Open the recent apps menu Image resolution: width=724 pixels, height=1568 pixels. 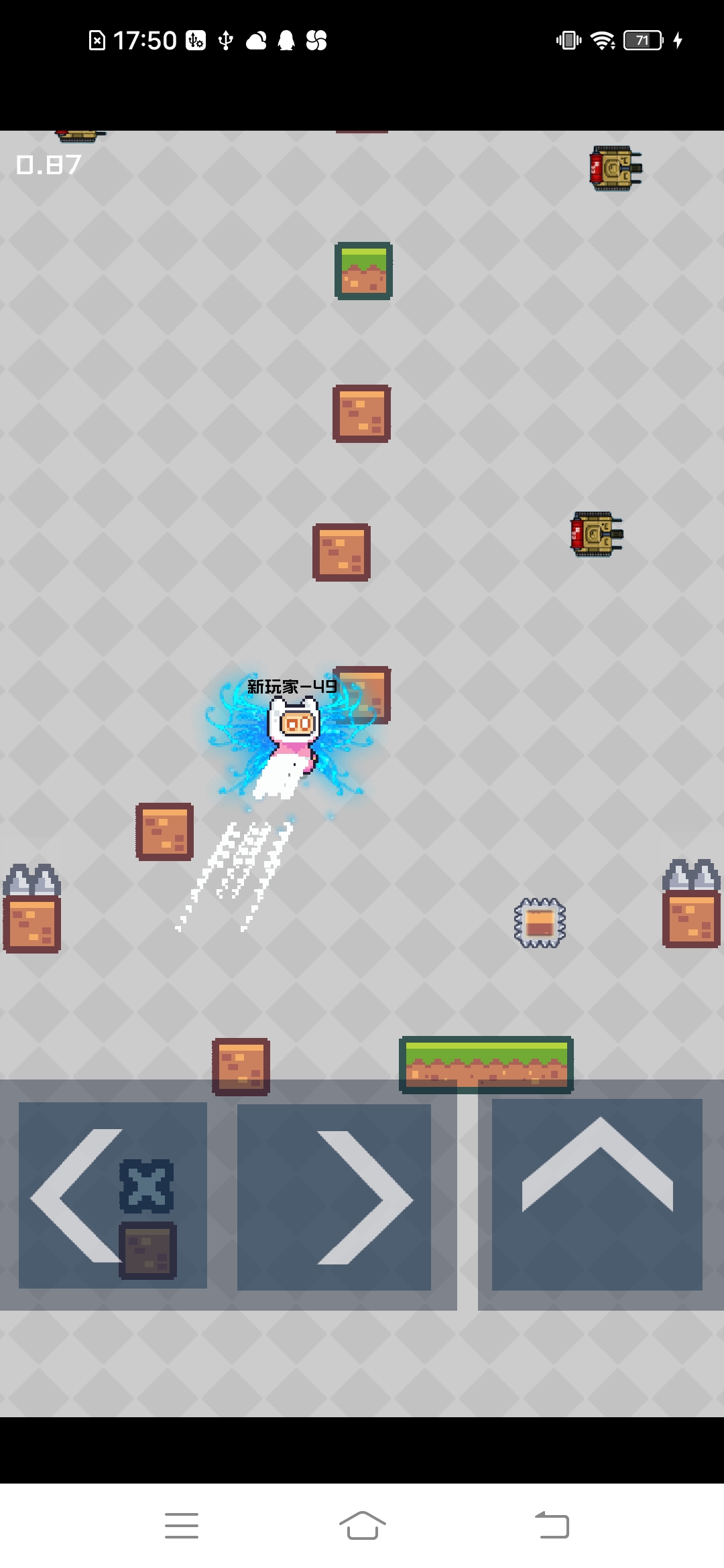[x=181, y=1526]
